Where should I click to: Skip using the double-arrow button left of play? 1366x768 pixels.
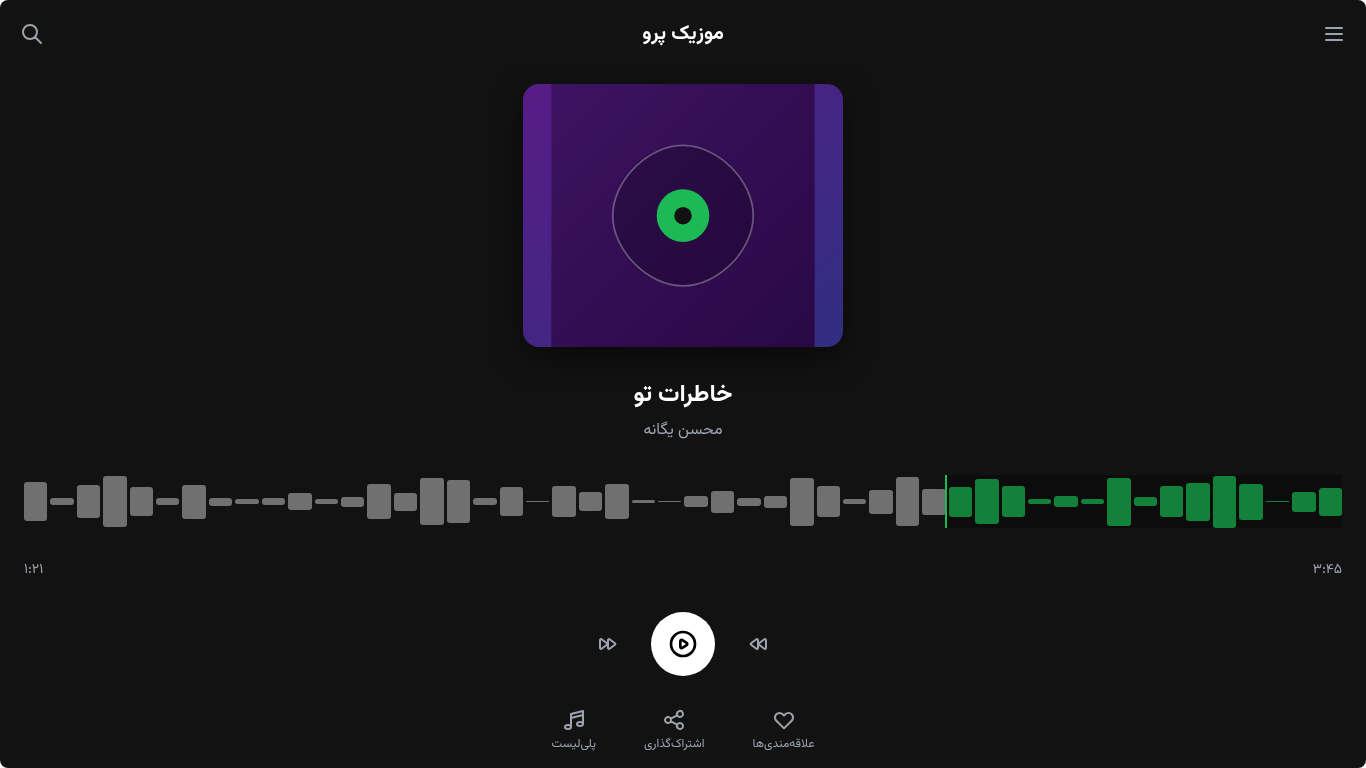click(x=607, y=644)
